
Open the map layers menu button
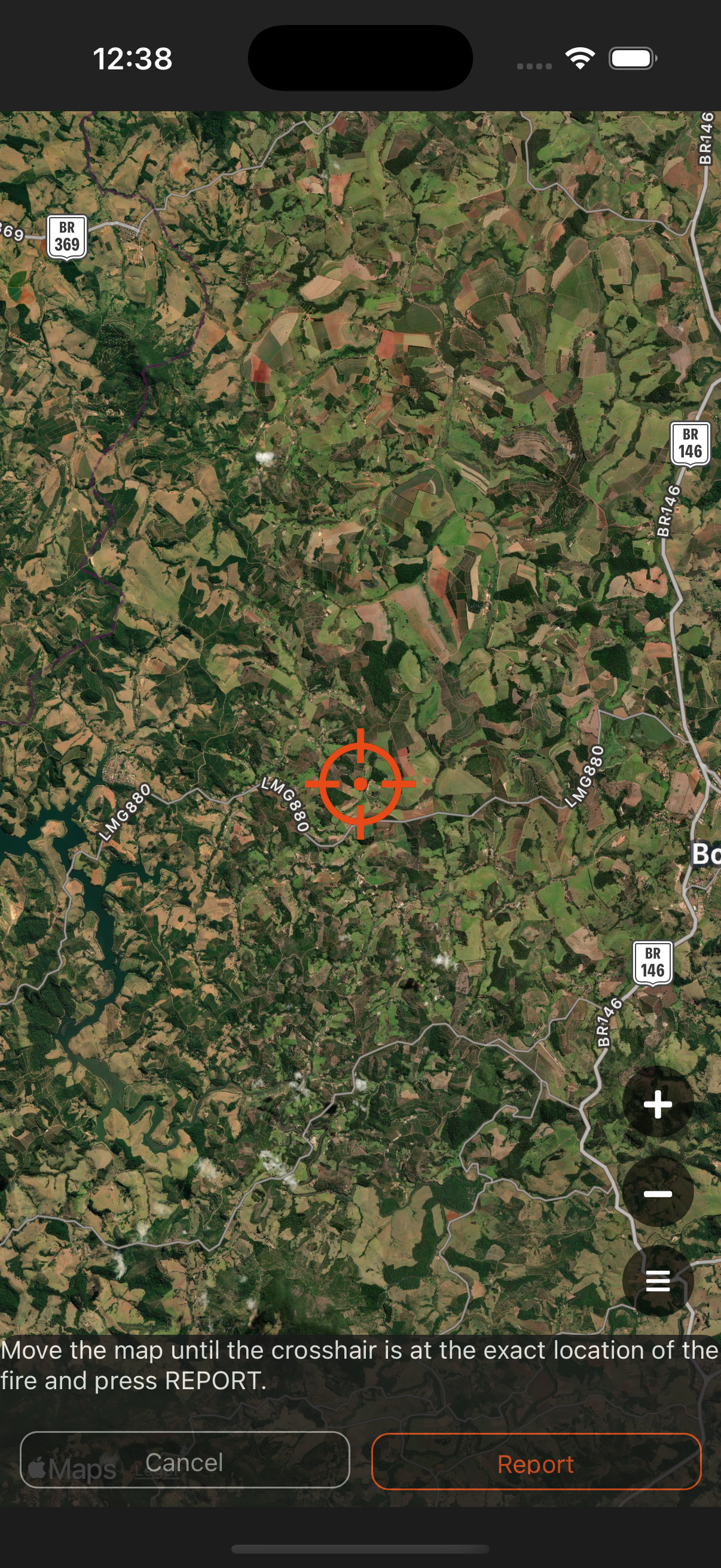click(657, 1281)
